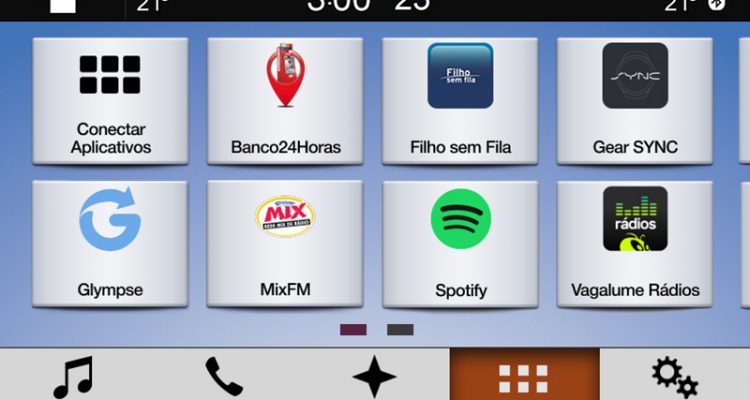The width and height of the screenshot is (750, 400).
Task: Open Filho sem Fila app
Action: [460, 100]
